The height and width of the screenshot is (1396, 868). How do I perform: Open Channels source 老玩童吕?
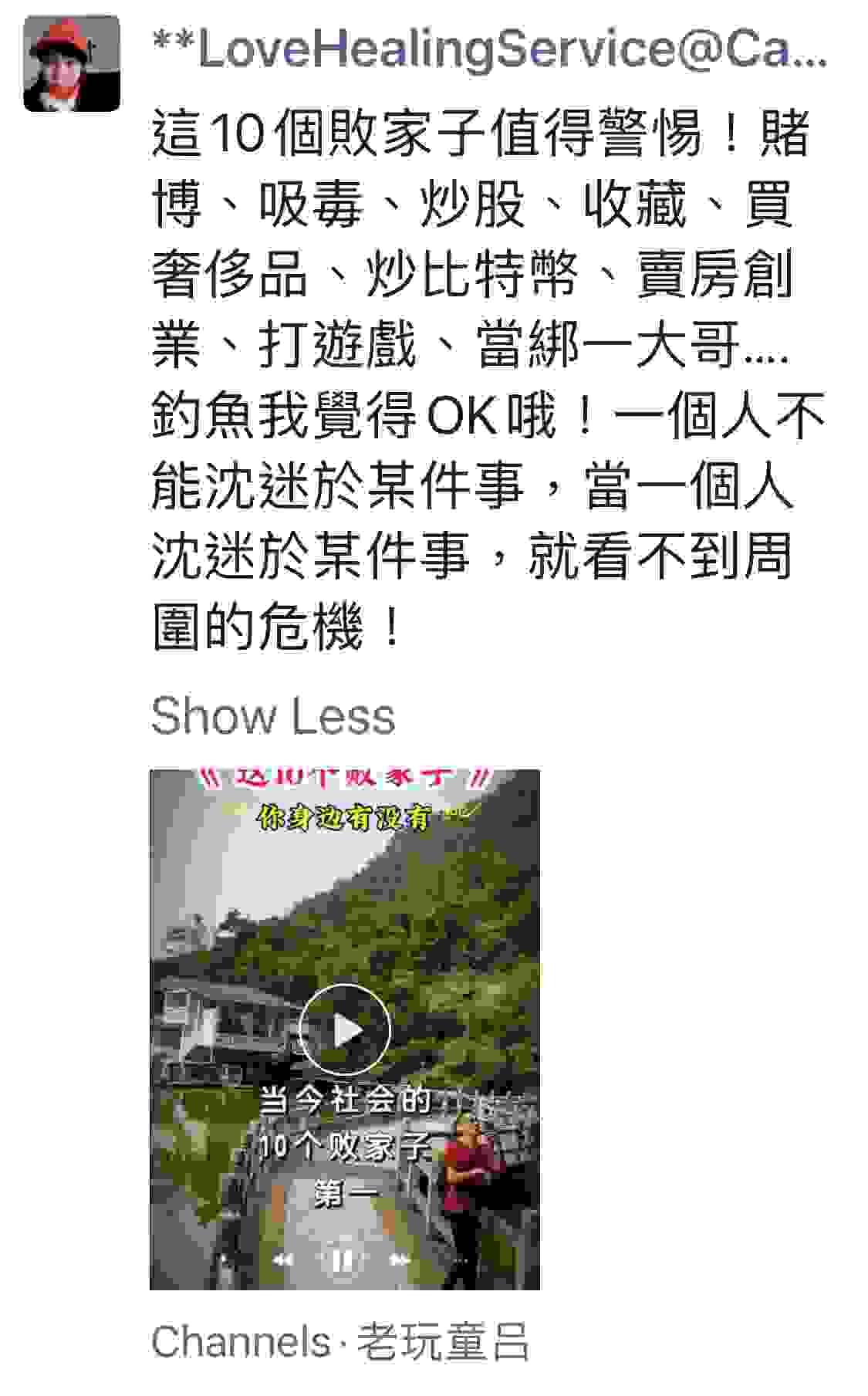339,1342
